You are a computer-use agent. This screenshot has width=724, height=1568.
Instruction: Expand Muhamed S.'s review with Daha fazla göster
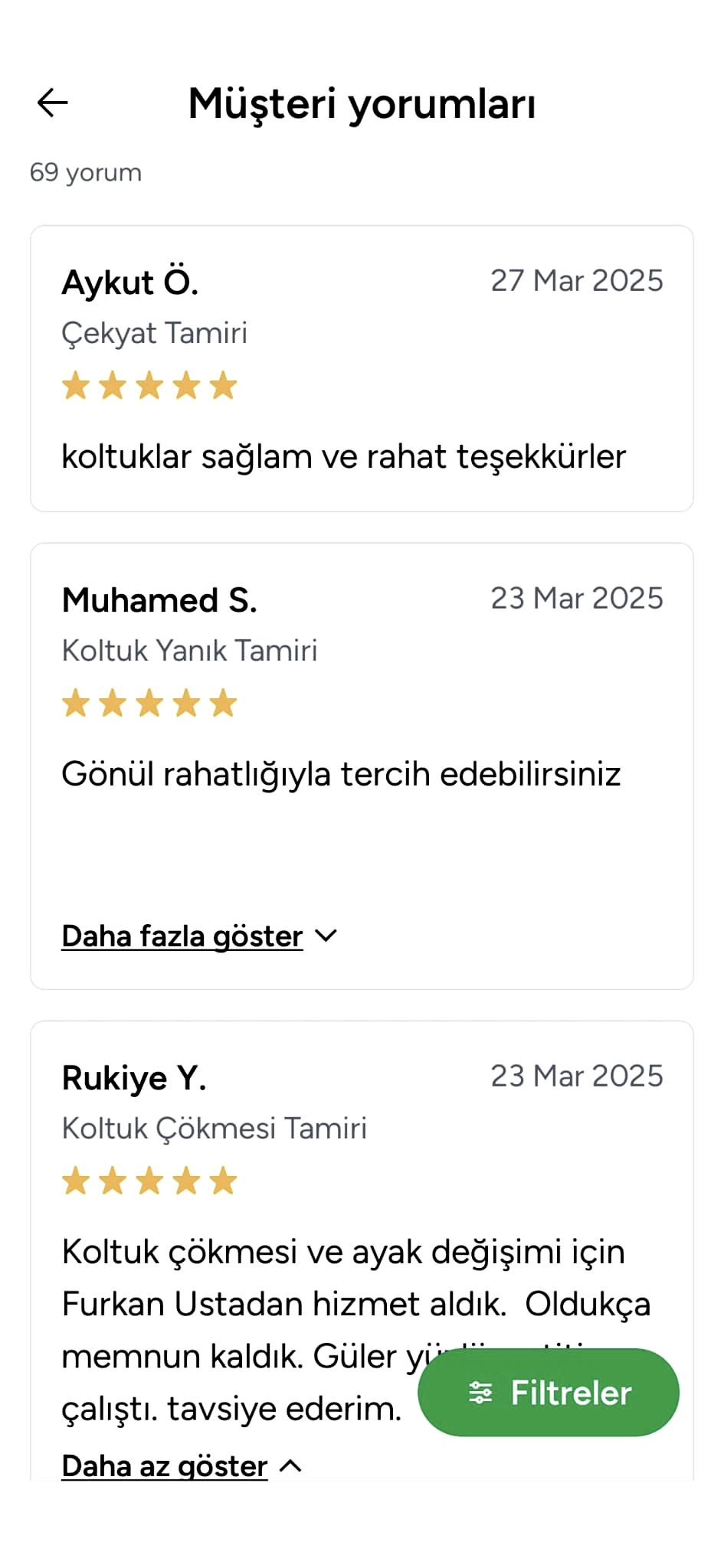pos(181,936)
